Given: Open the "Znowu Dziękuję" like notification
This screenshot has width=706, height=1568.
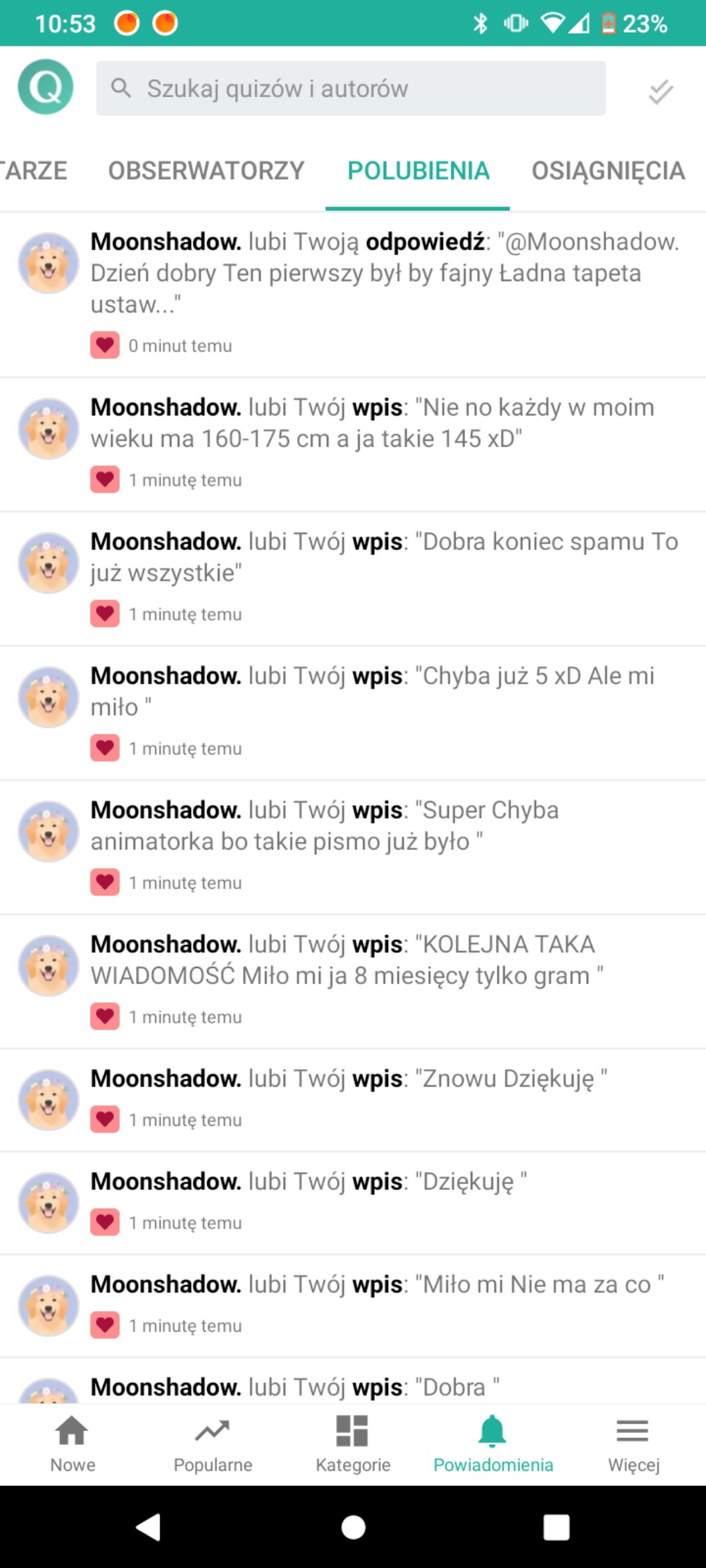Looking at the screenshot, I should 353,1100.
